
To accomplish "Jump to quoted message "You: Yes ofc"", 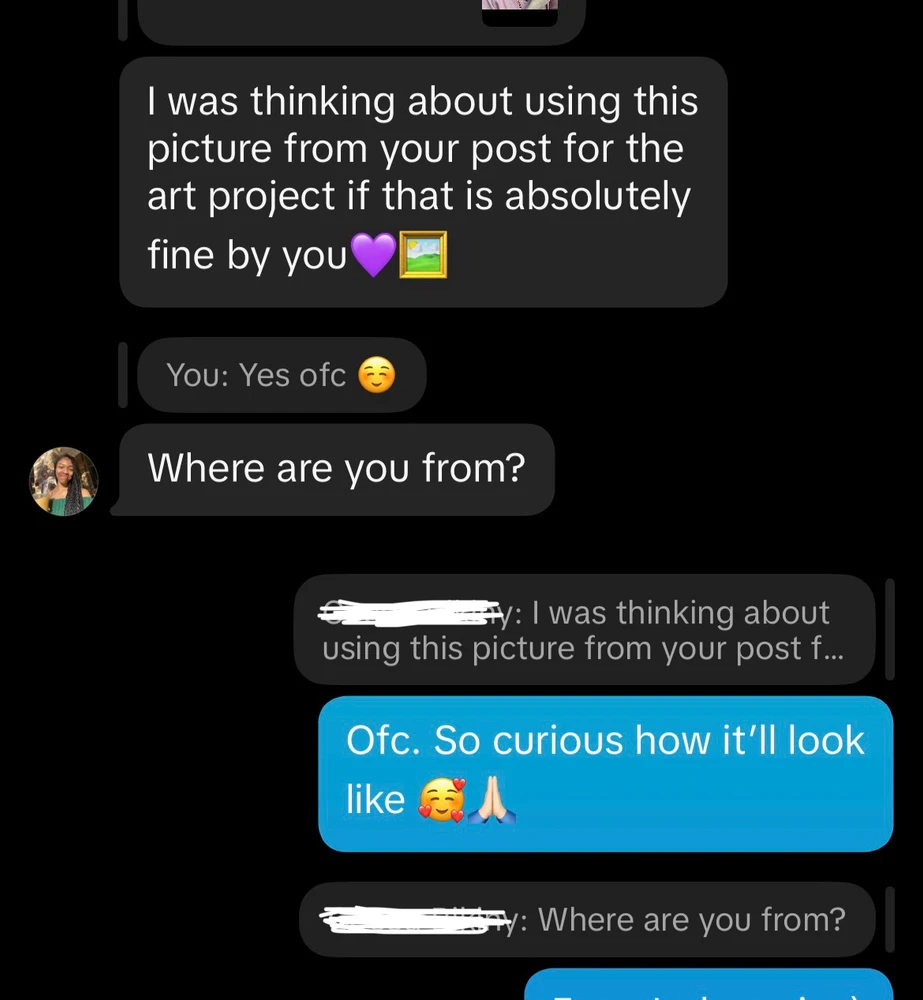I will coord(281,375).
